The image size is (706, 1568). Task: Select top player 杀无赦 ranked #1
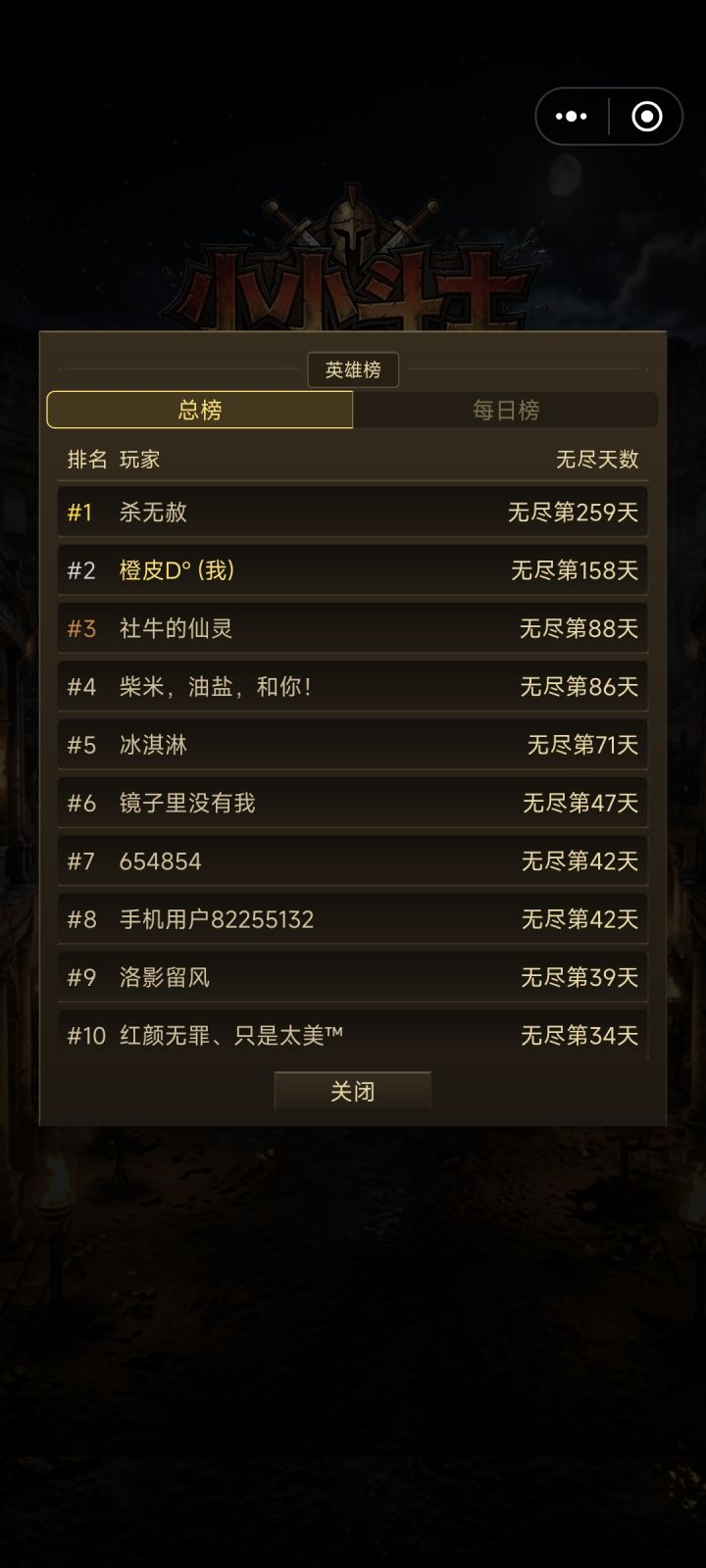coord(353,512)
